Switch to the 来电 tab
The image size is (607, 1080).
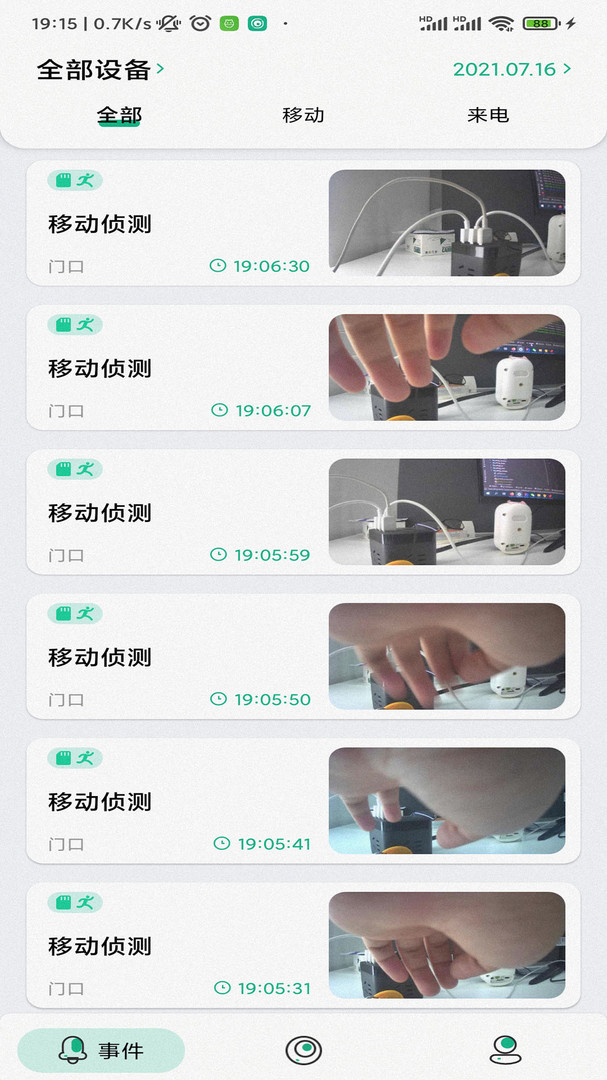pyautogui.click(x=488, y=115)
